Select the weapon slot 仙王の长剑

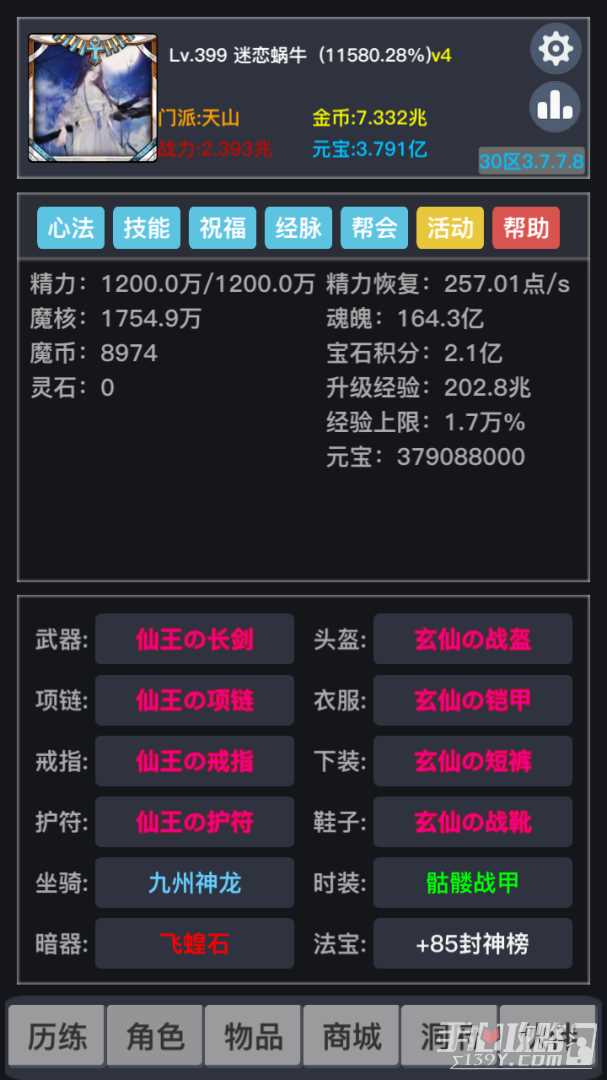[x=194, y=639]
